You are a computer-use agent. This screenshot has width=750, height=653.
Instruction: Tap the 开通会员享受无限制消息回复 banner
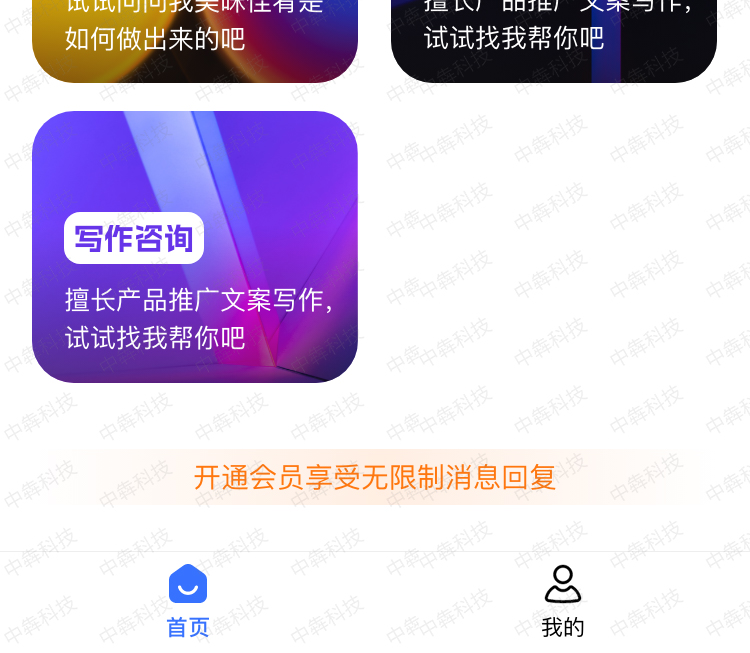(x=375, y=477)
